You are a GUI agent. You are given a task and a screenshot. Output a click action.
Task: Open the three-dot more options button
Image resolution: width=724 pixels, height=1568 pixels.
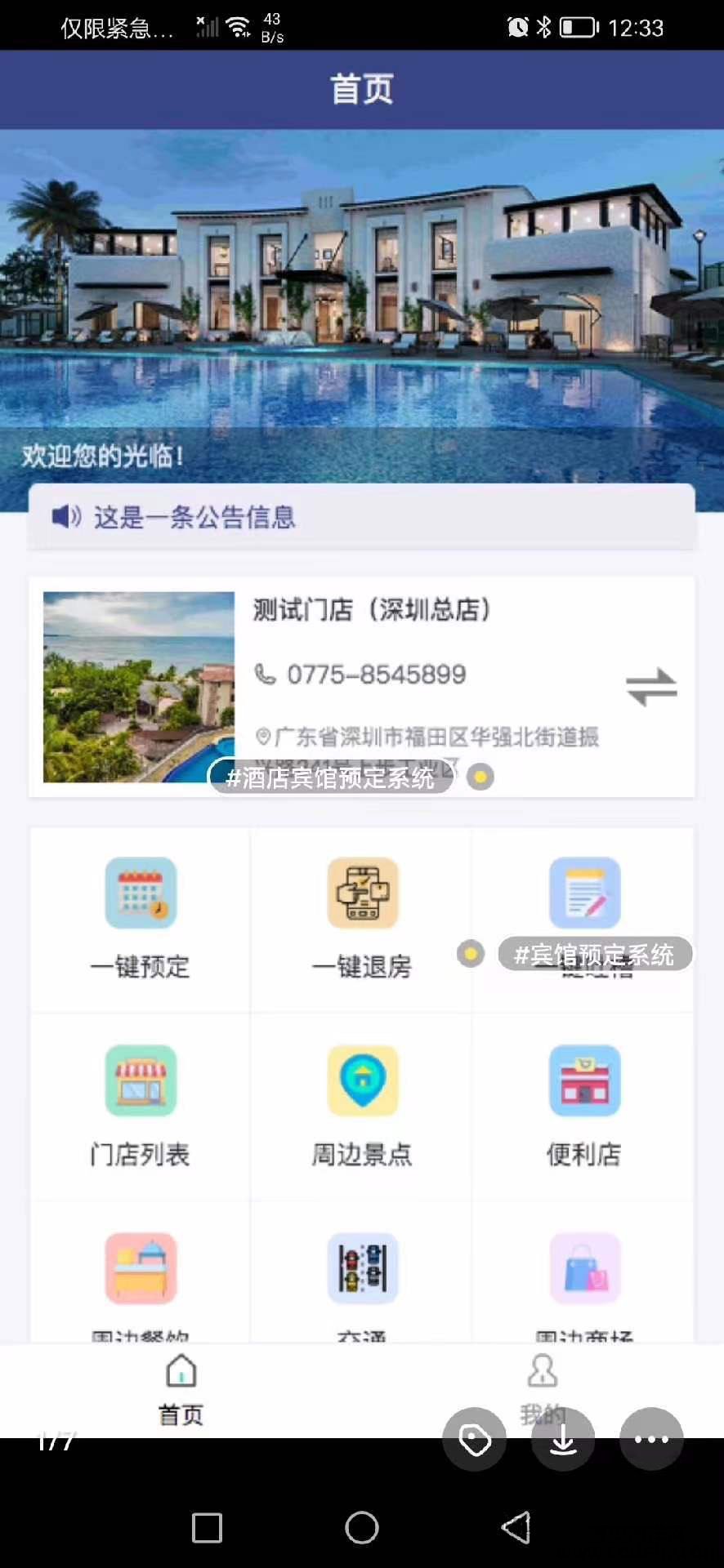(x=651, y=1440)
